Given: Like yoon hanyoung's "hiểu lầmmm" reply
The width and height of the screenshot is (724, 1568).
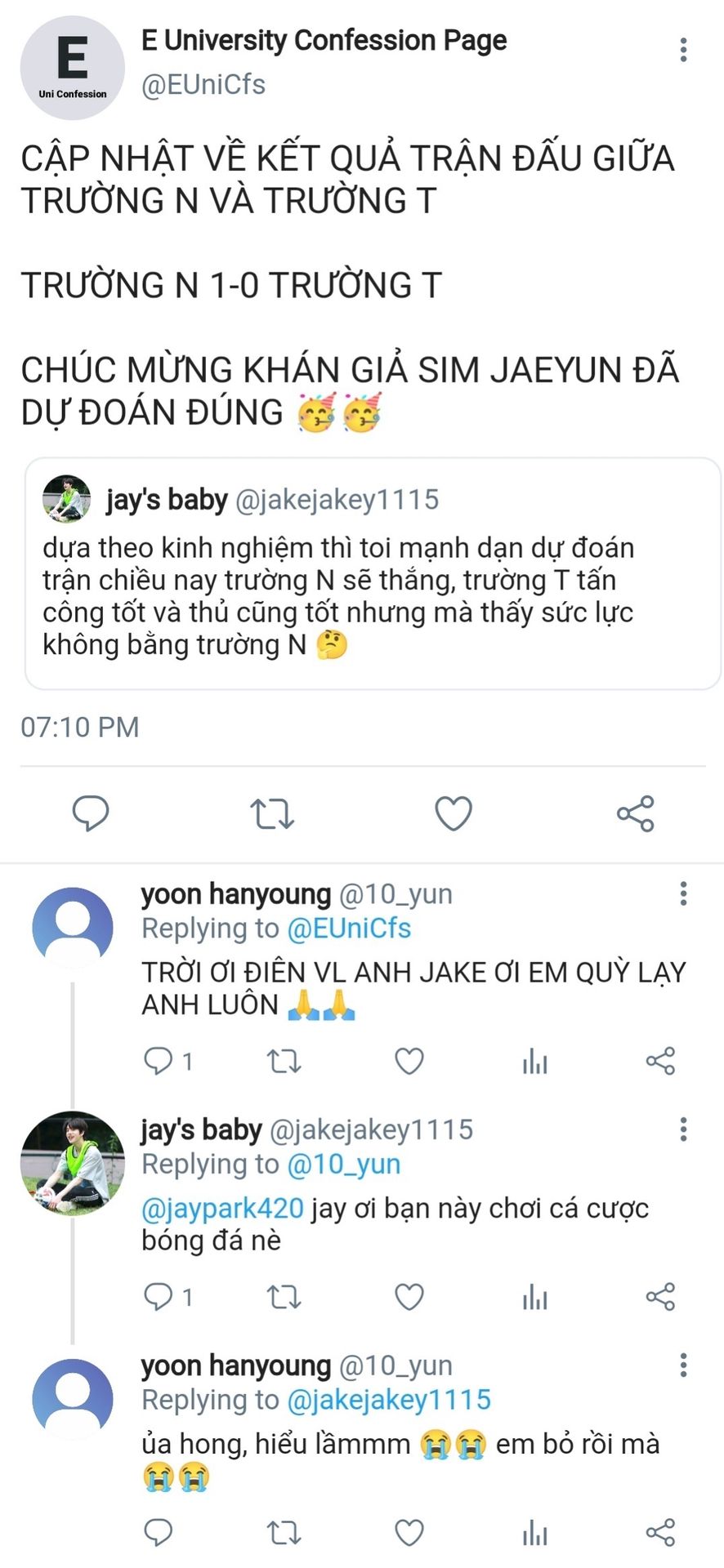Looking at the screenshot, I should (409, 1532).
